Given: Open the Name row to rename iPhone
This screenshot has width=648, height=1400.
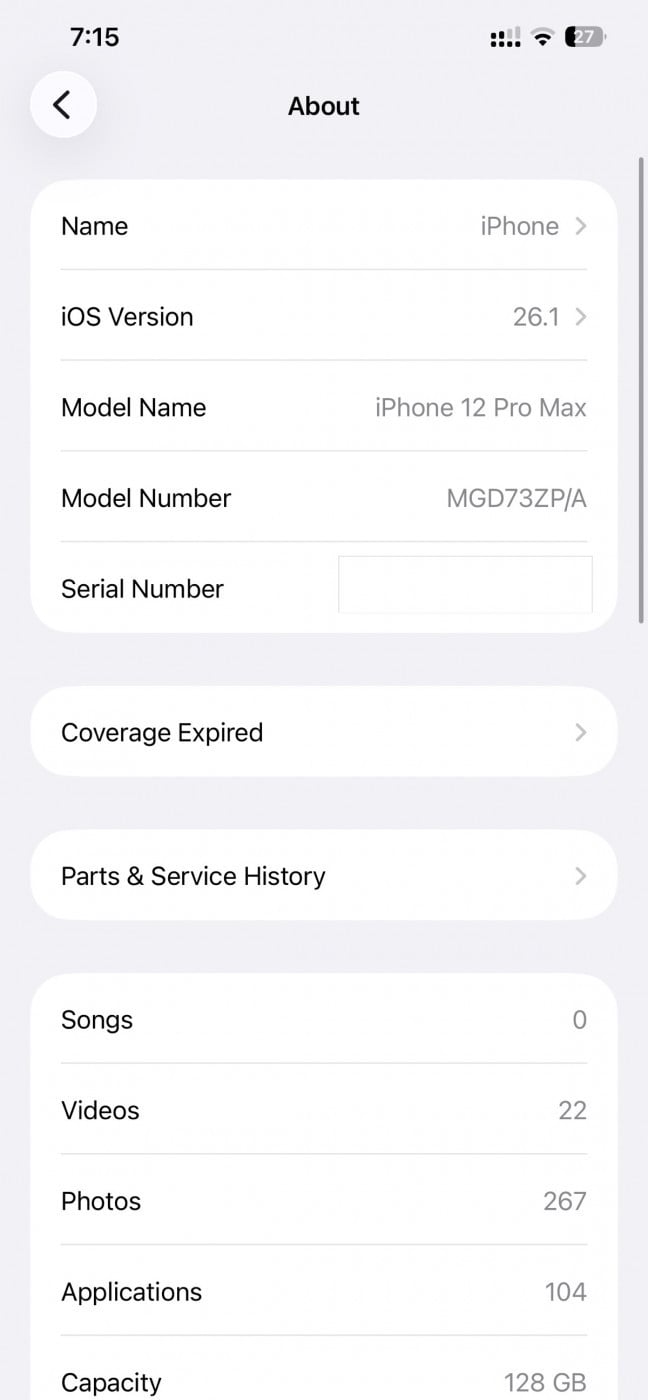Looking at the screenshot, I should [x=323, y=226].
